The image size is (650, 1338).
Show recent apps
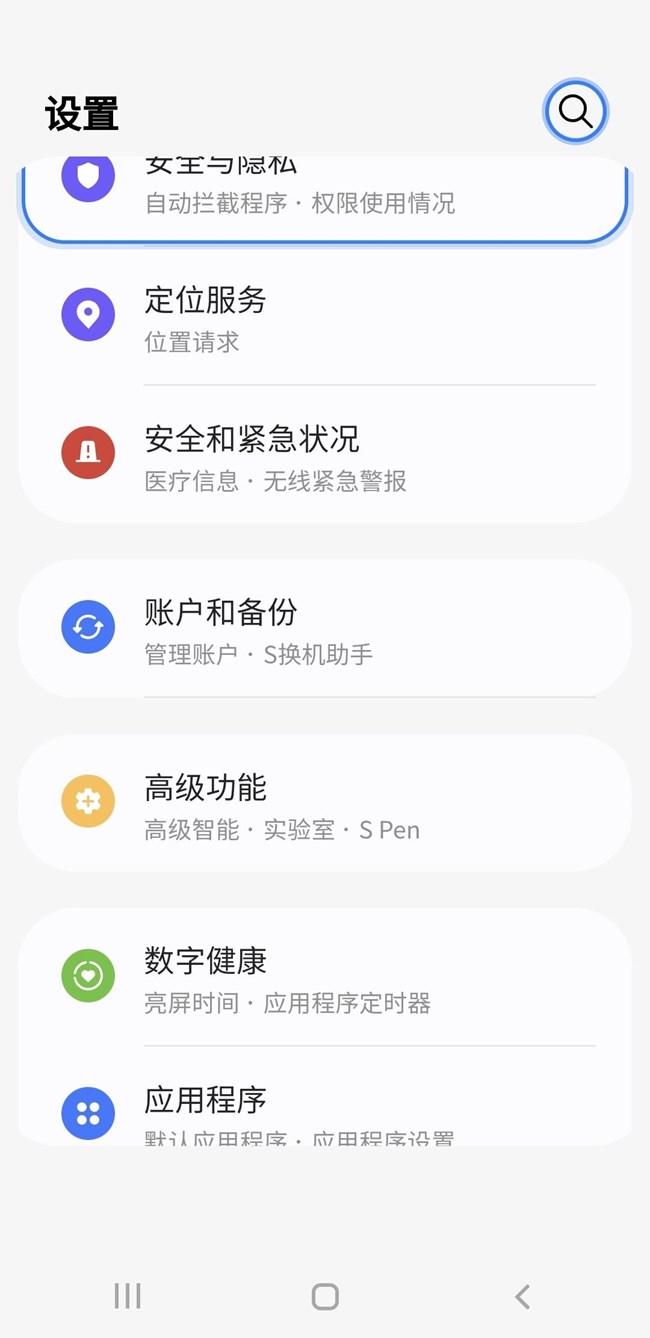pos(128,1297)
